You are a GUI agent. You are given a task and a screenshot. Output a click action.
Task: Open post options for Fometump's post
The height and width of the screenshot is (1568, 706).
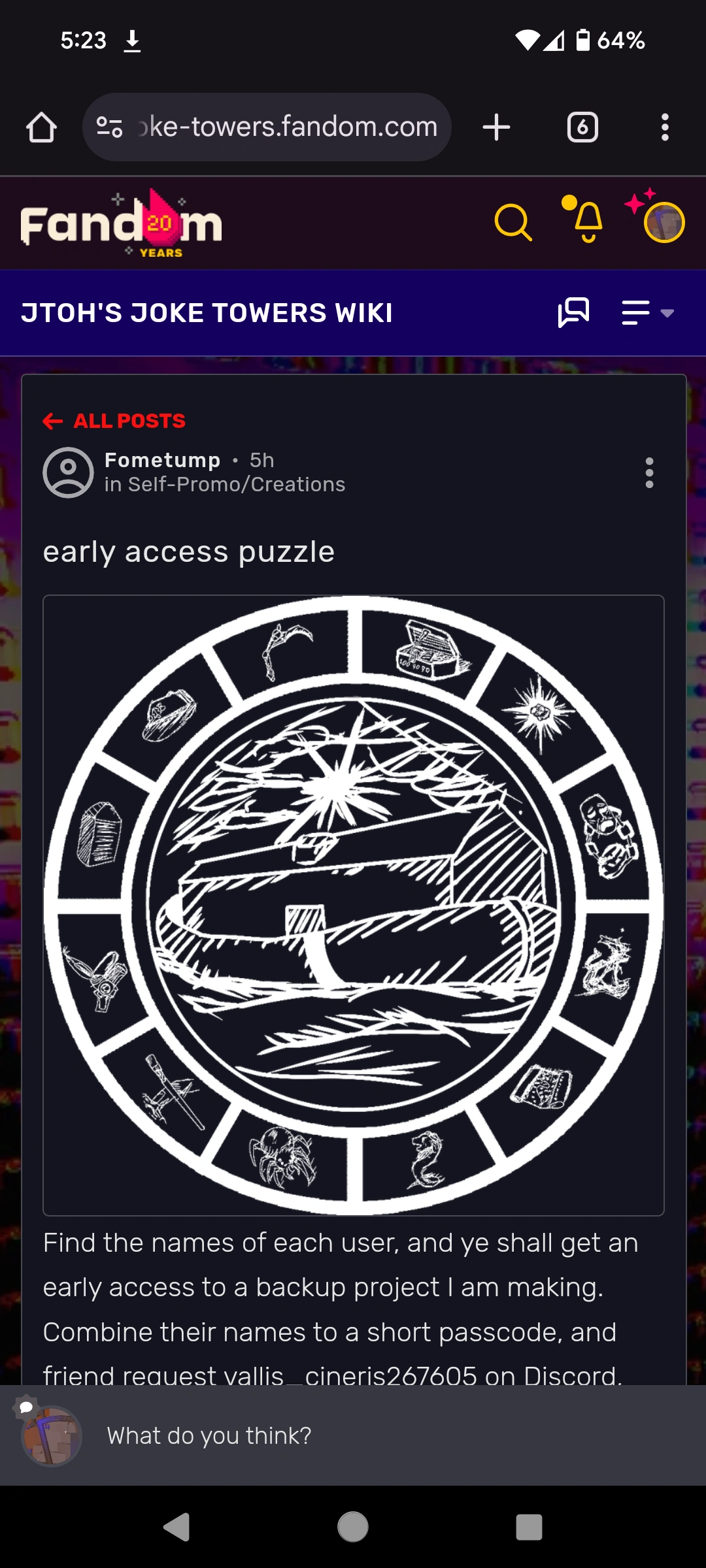pyautogui.click(x=649, y=472)
